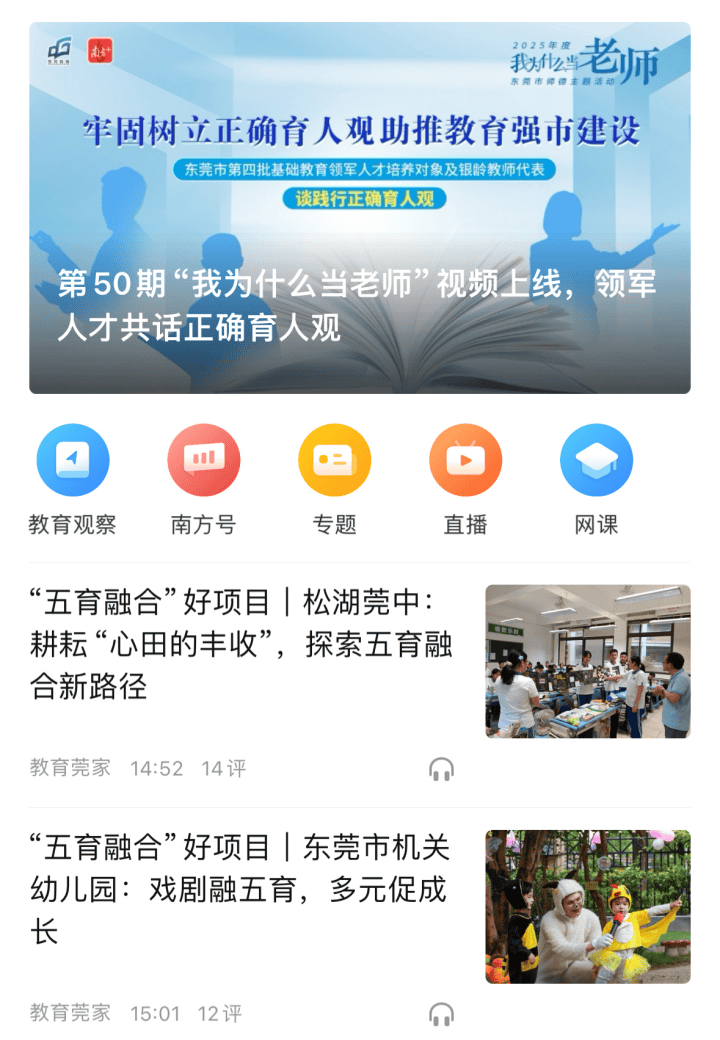Read the article about 松湖莞中

pos(242,644)
